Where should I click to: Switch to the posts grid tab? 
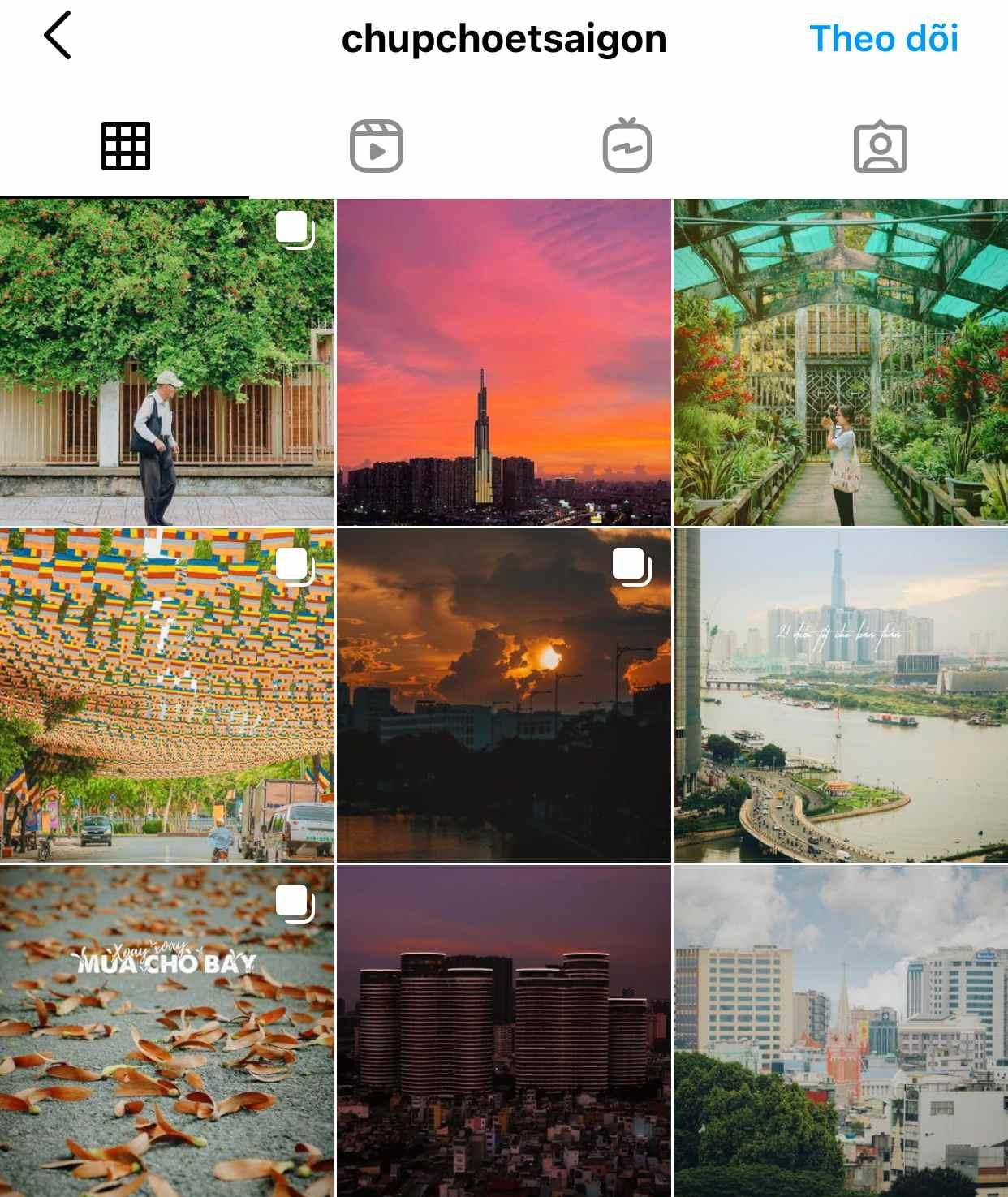tap(125, 147)
